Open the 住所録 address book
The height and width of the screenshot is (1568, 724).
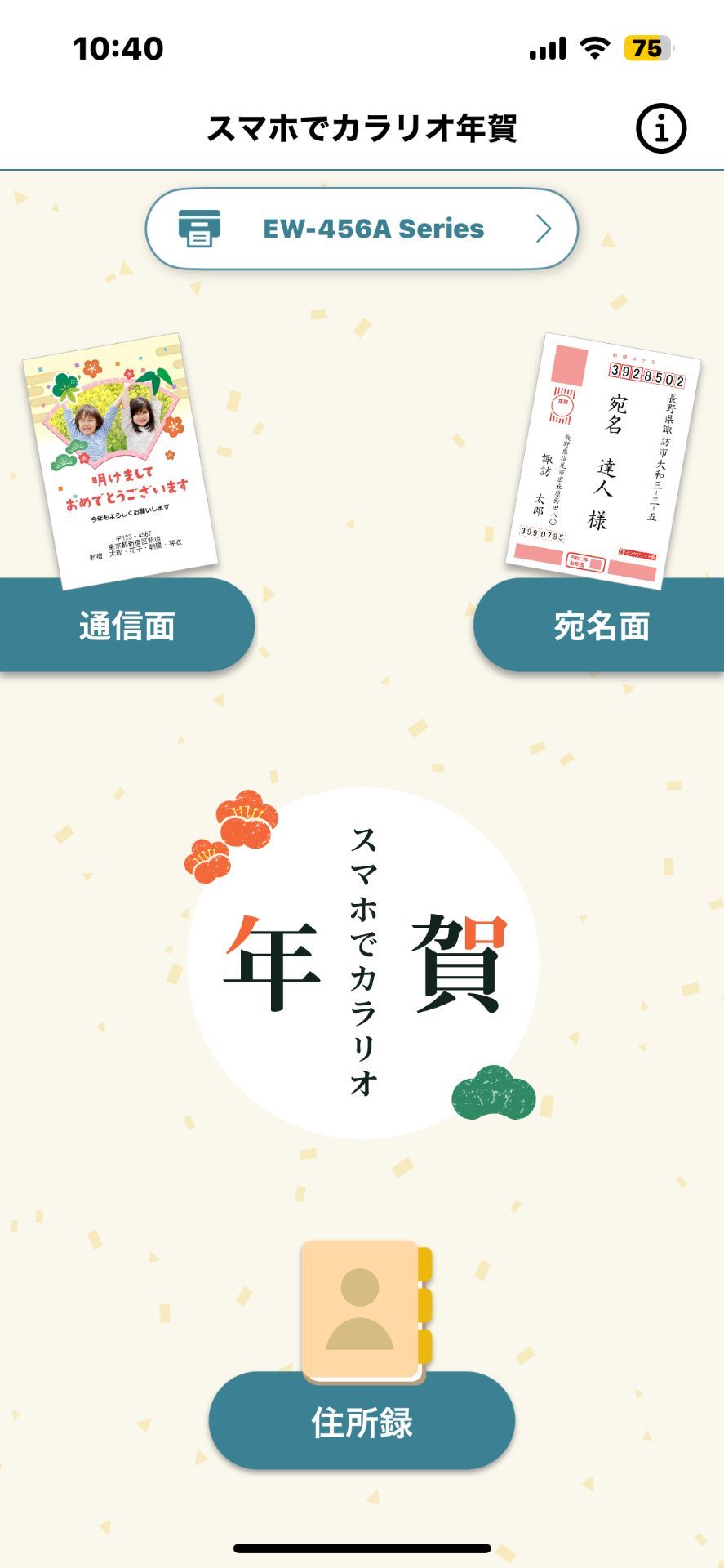coord(362,1422)
